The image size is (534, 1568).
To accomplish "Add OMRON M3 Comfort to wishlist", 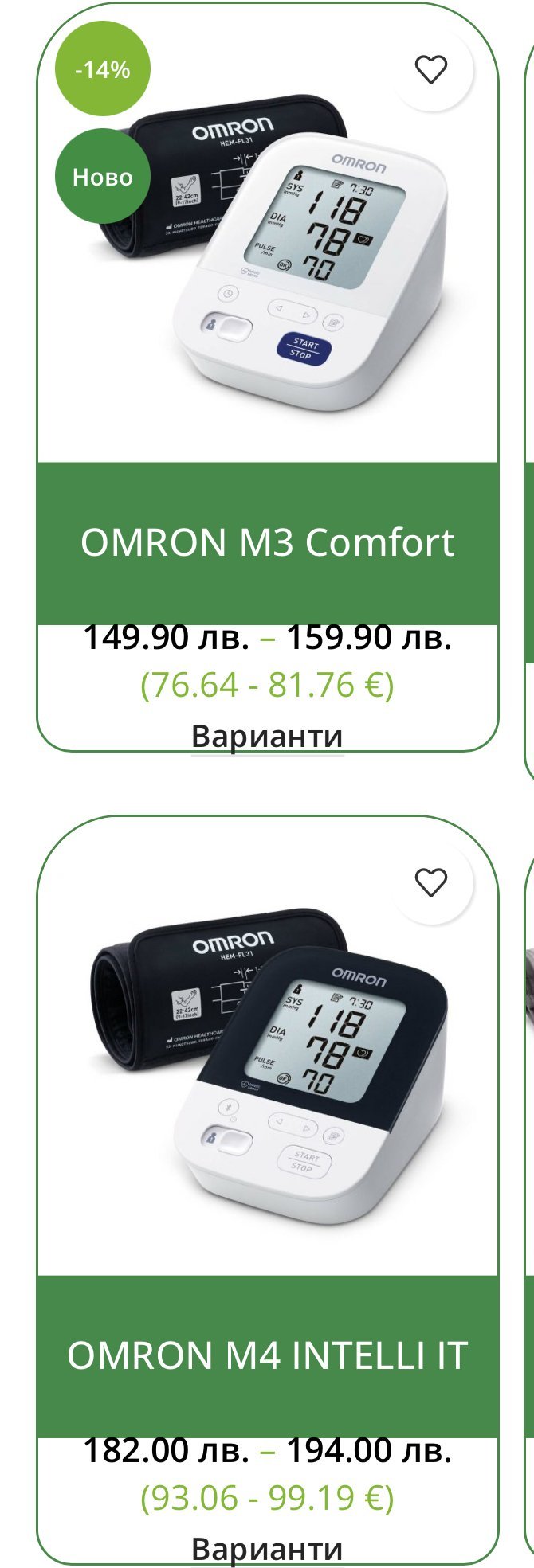I will click(431, 70).
